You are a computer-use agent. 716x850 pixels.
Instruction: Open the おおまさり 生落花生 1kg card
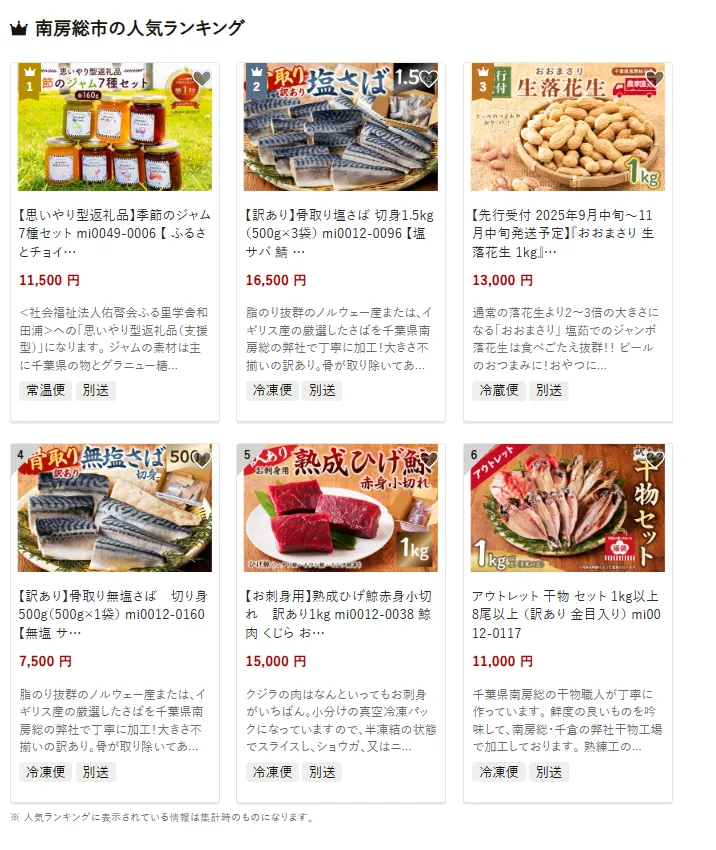pyautogui.click(x=567, y=229)
